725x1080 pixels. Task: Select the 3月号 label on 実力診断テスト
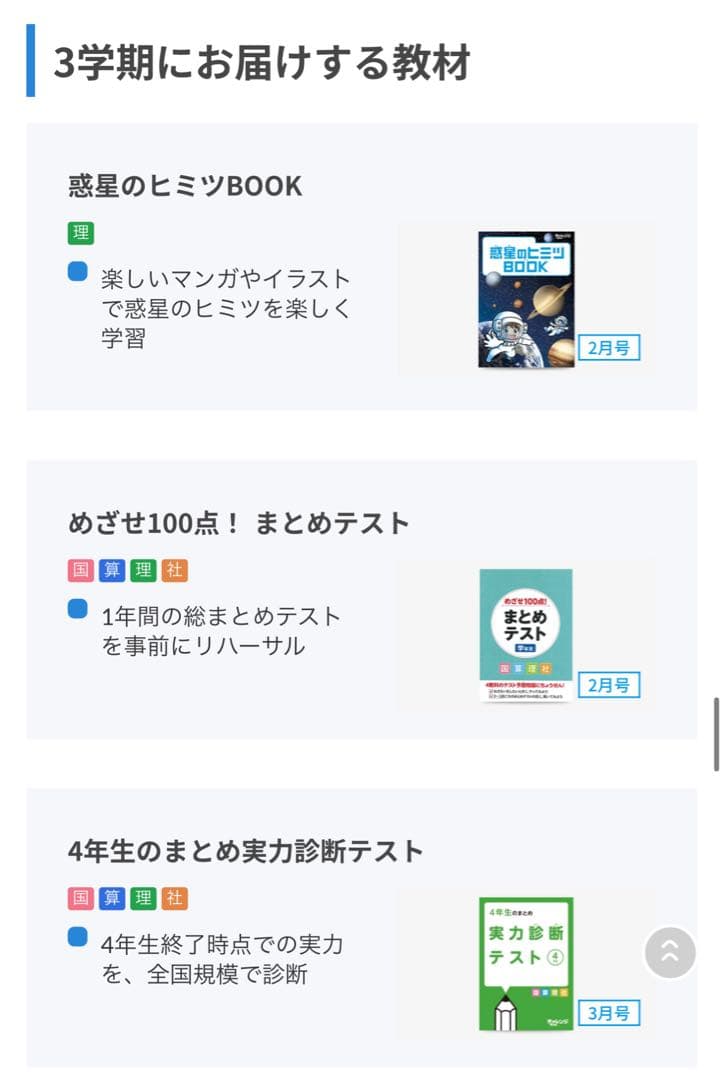click(x=608, y=1013)
